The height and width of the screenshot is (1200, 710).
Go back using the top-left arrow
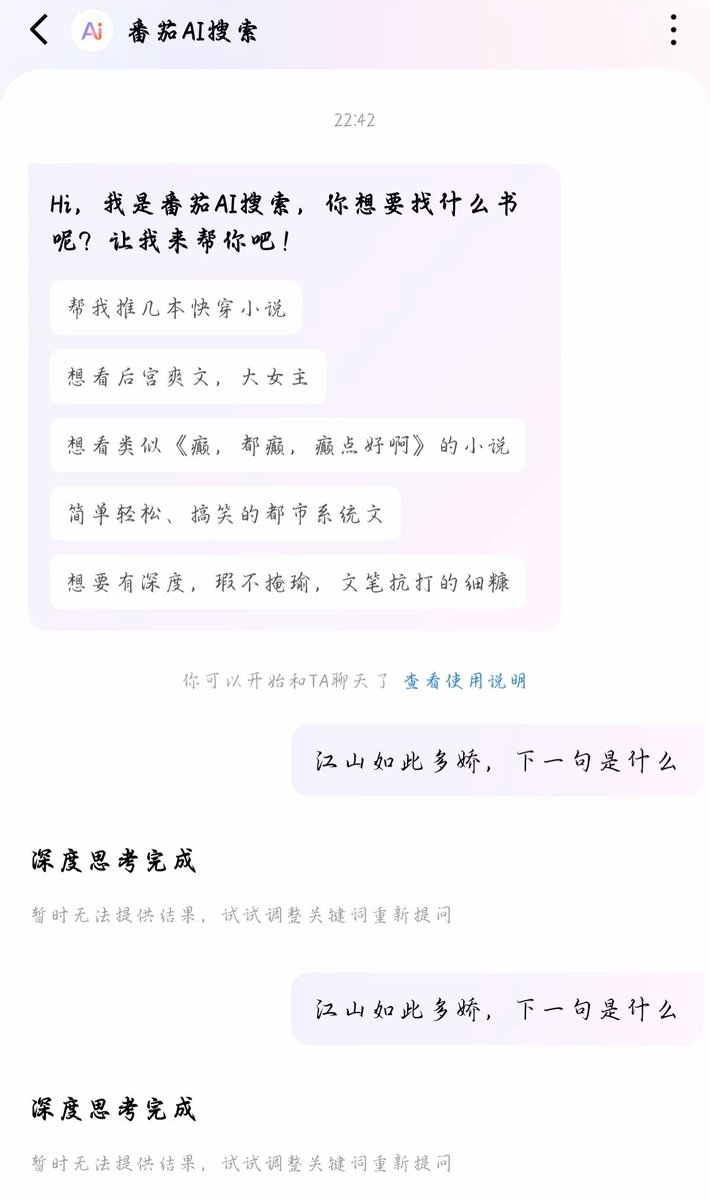click(39, 30)
